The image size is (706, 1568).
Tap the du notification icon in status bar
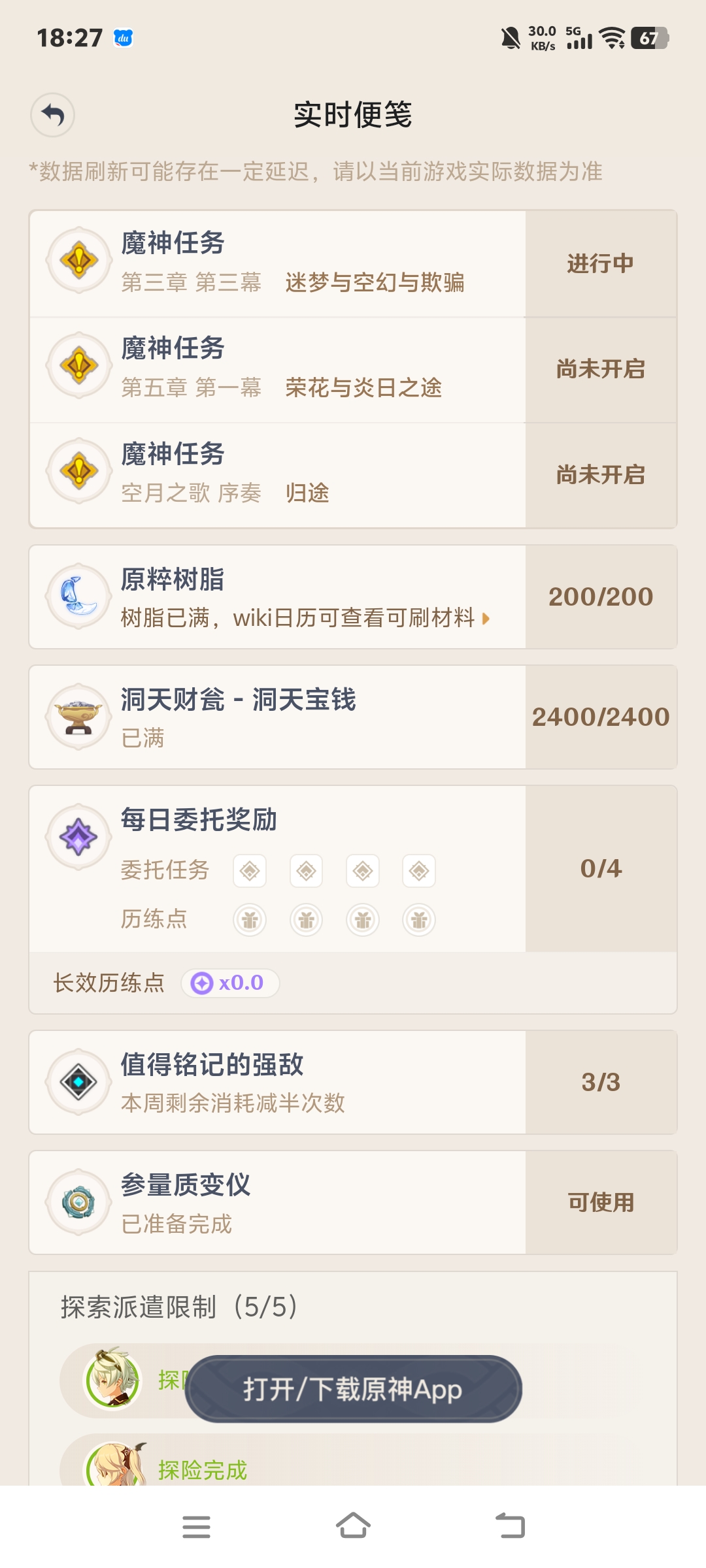click(124, 38)
